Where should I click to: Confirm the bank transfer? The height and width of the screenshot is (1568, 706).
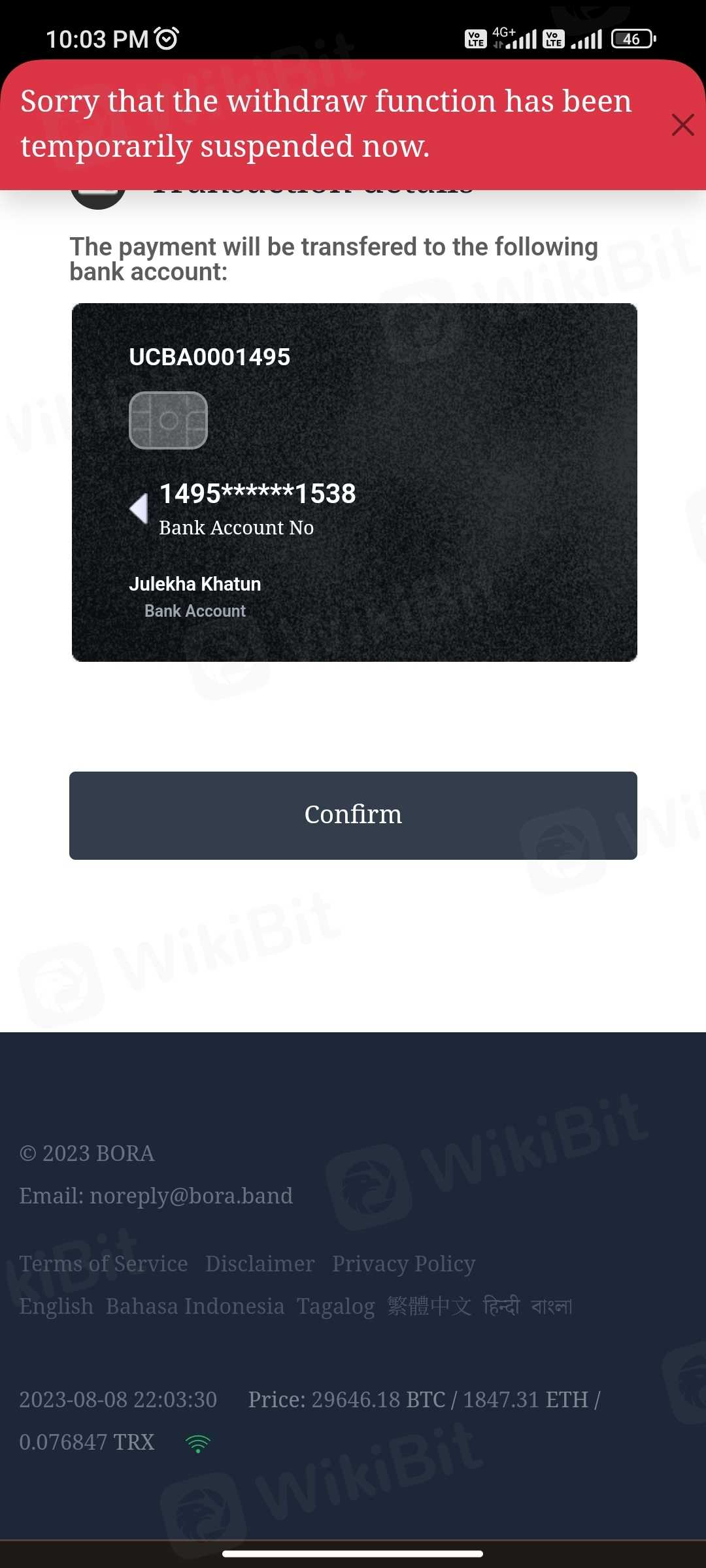(353, 815)
